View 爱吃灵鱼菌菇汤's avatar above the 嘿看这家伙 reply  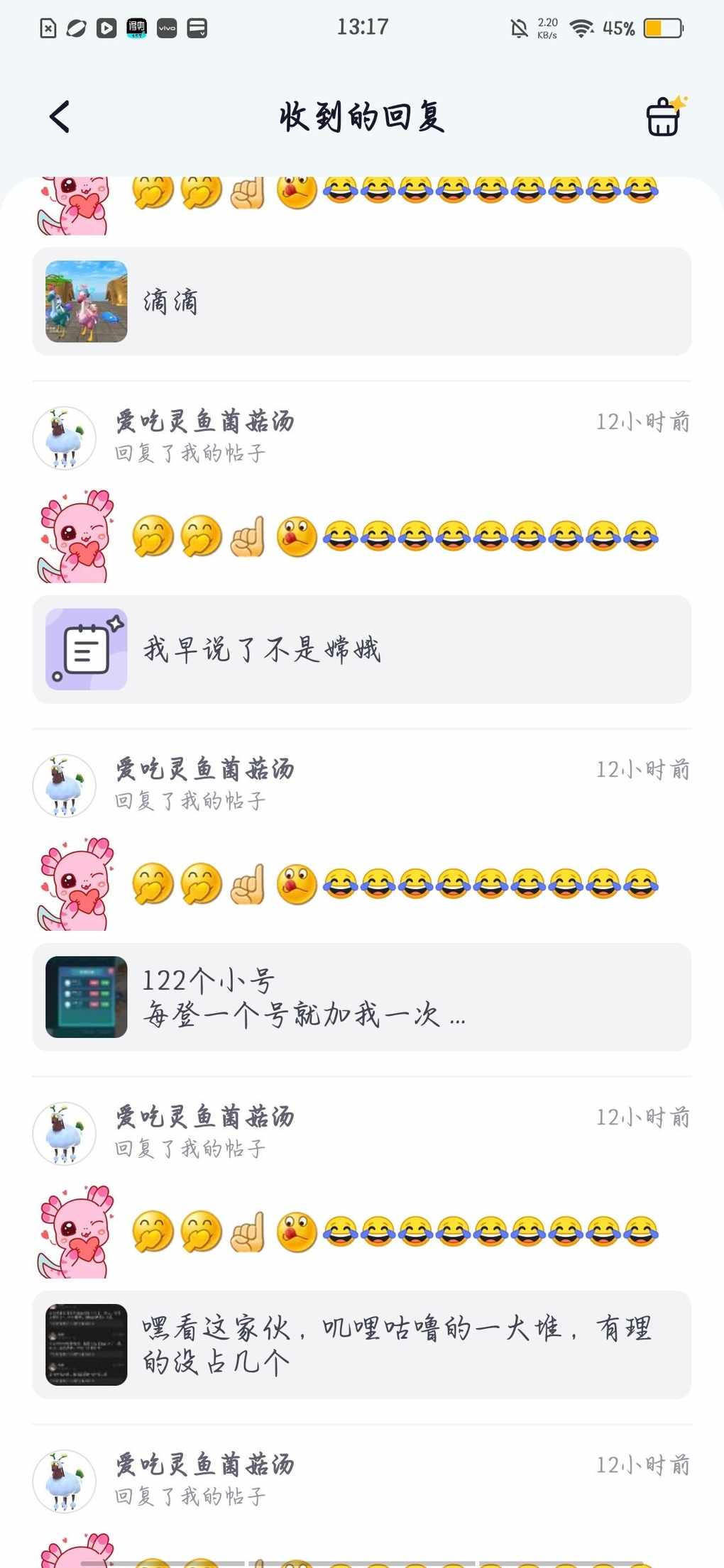tap(65, 1133)
